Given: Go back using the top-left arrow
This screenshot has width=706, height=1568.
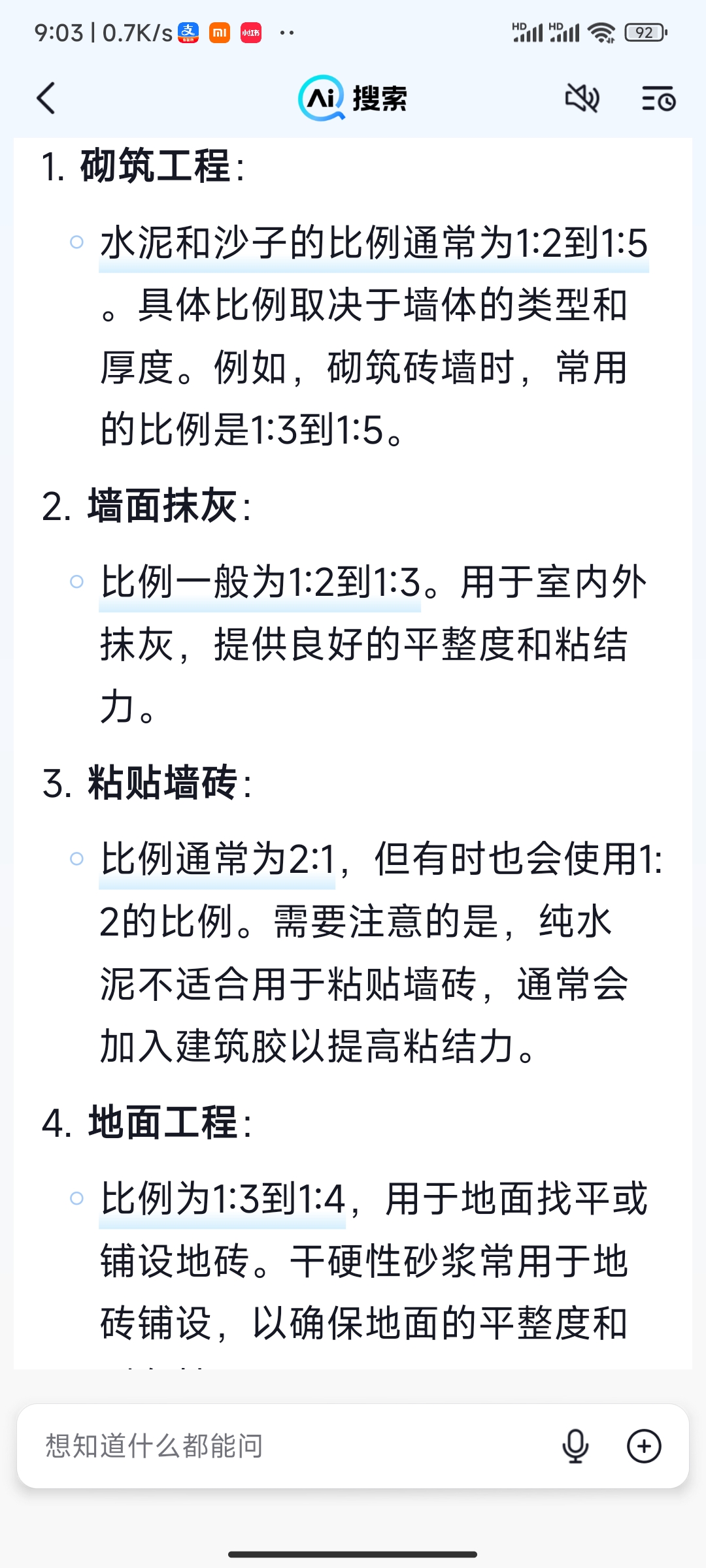Looking at the screenshot, I should click(x=46, y=99).
